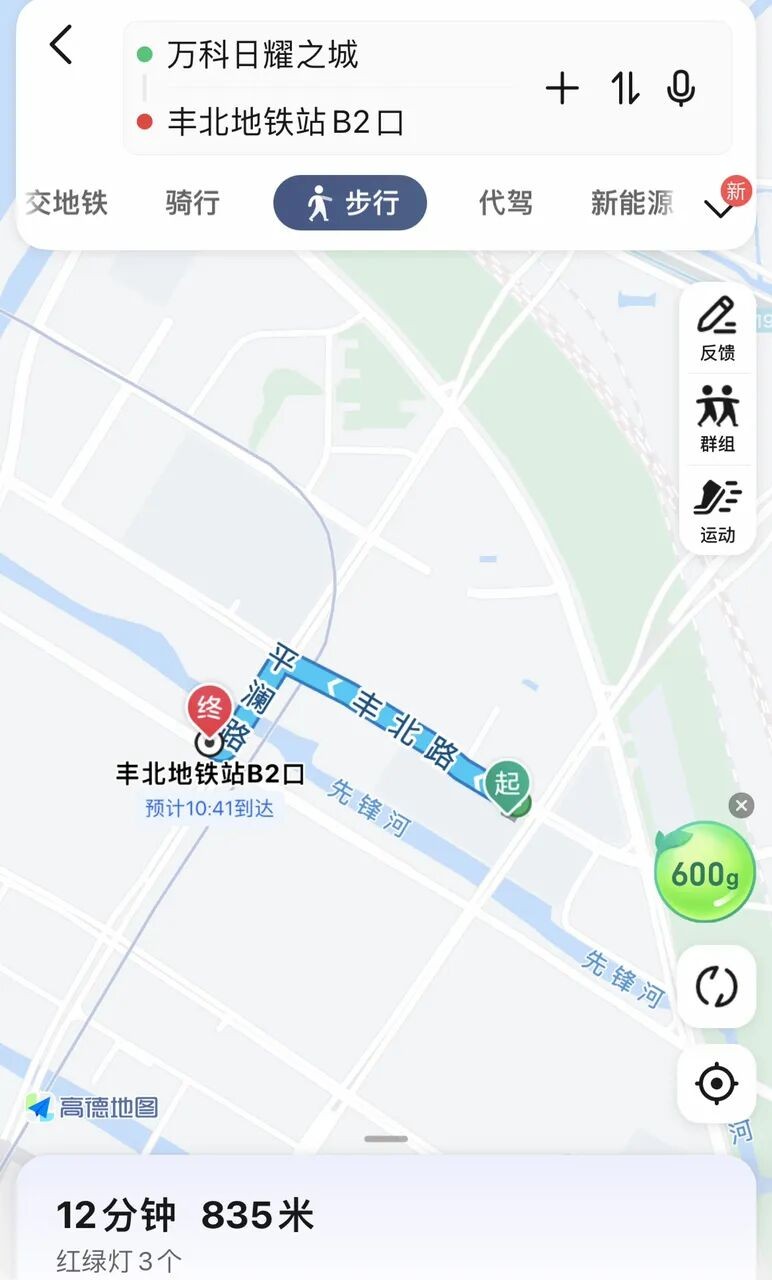
Task: Edit the destination 丰北地铁站B2口
Action: pos(285,123)
